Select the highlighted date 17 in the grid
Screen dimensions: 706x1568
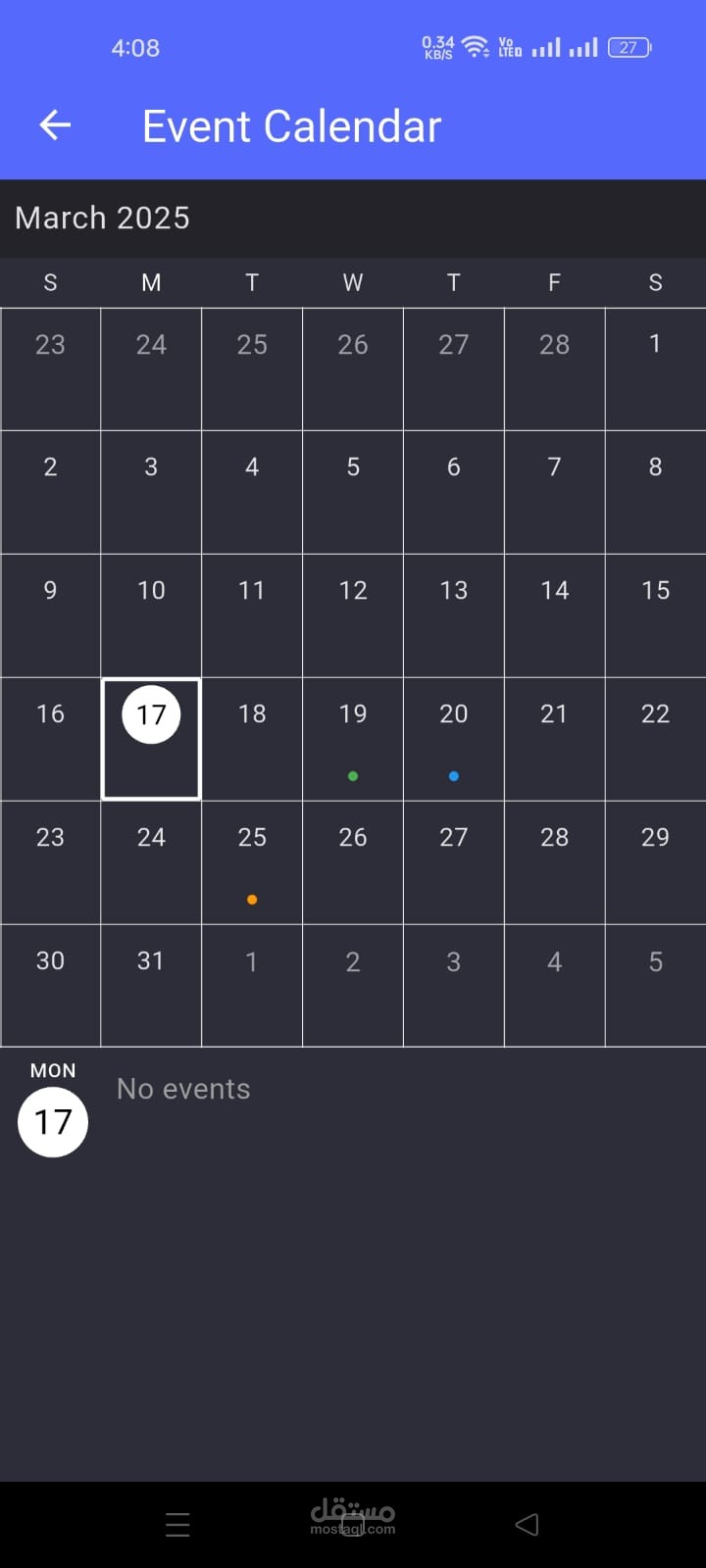click(x=151, y=737)
